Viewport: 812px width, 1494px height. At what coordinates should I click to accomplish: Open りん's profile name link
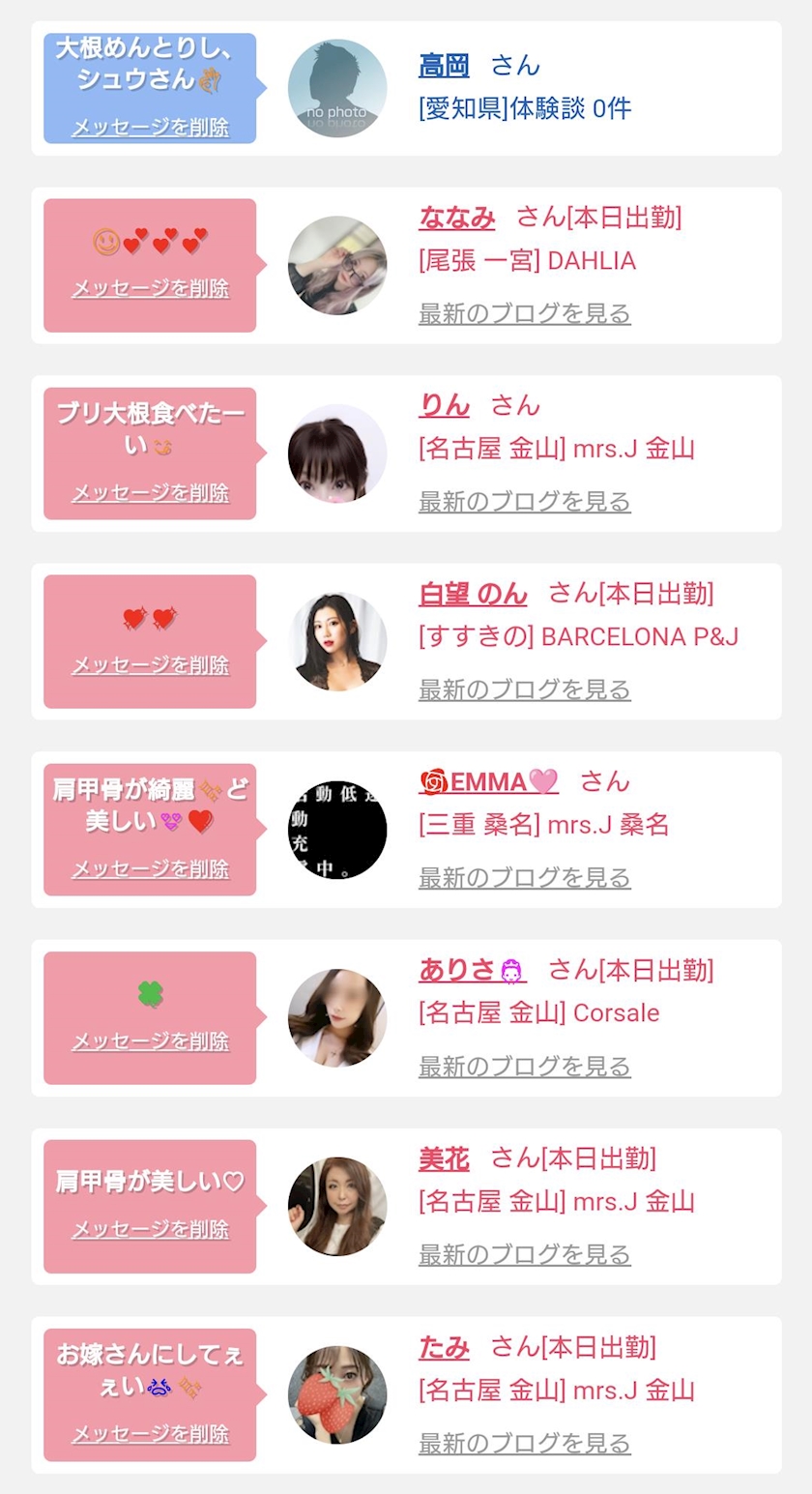click(x=444, y=405)
